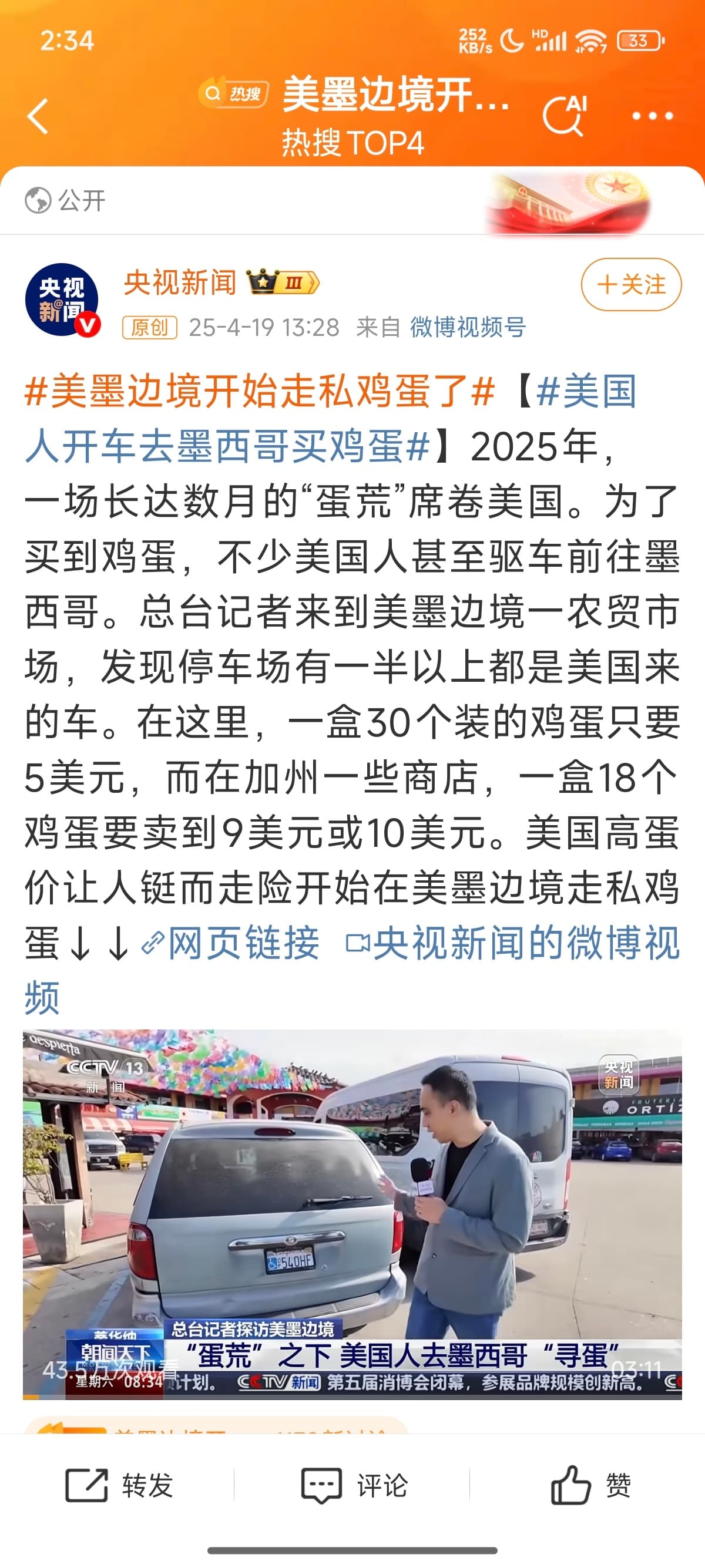Open hashtag #美墨边境开始走私鸡蛋了#
The height and width of the screenshot is (1568, 705).
(258, 391)
